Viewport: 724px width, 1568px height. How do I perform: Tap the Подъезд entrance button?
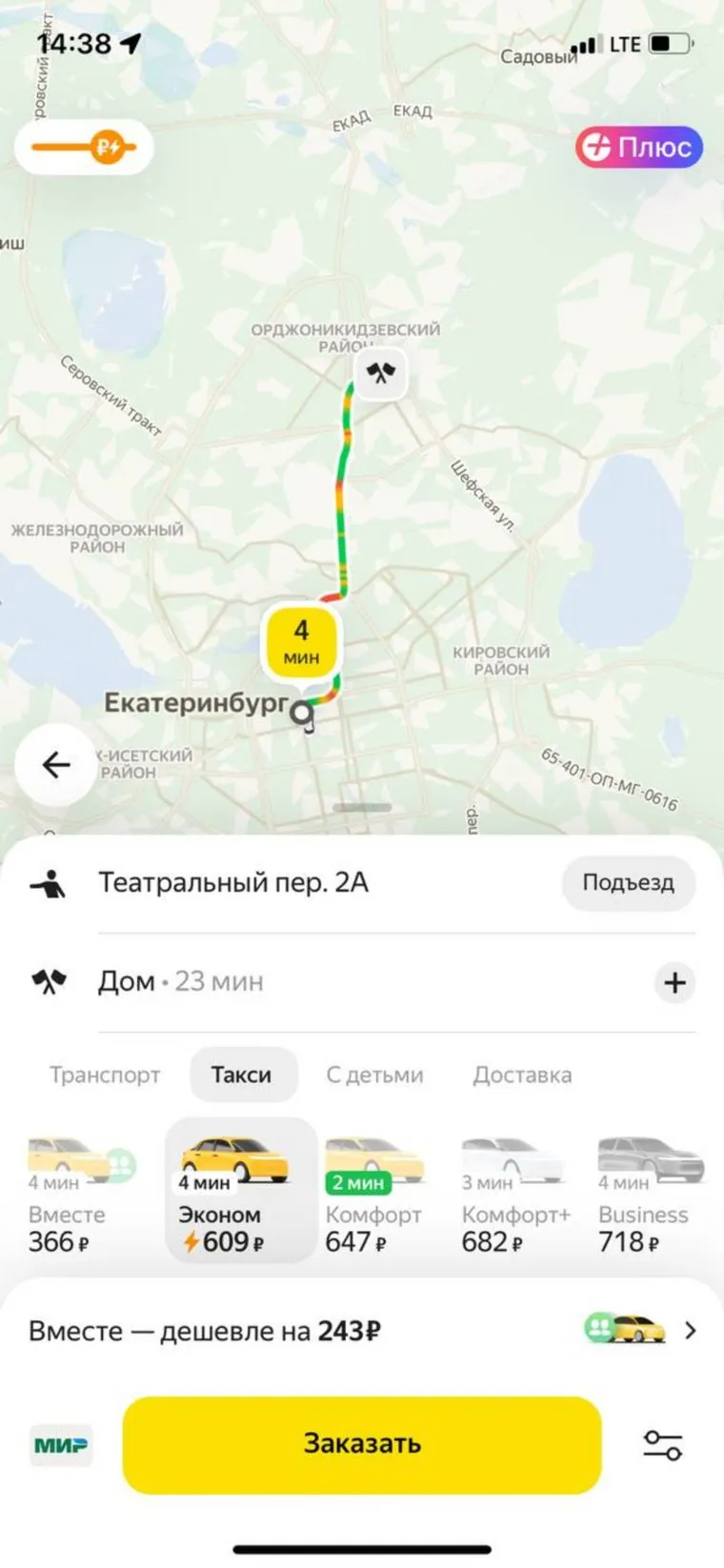628,883
